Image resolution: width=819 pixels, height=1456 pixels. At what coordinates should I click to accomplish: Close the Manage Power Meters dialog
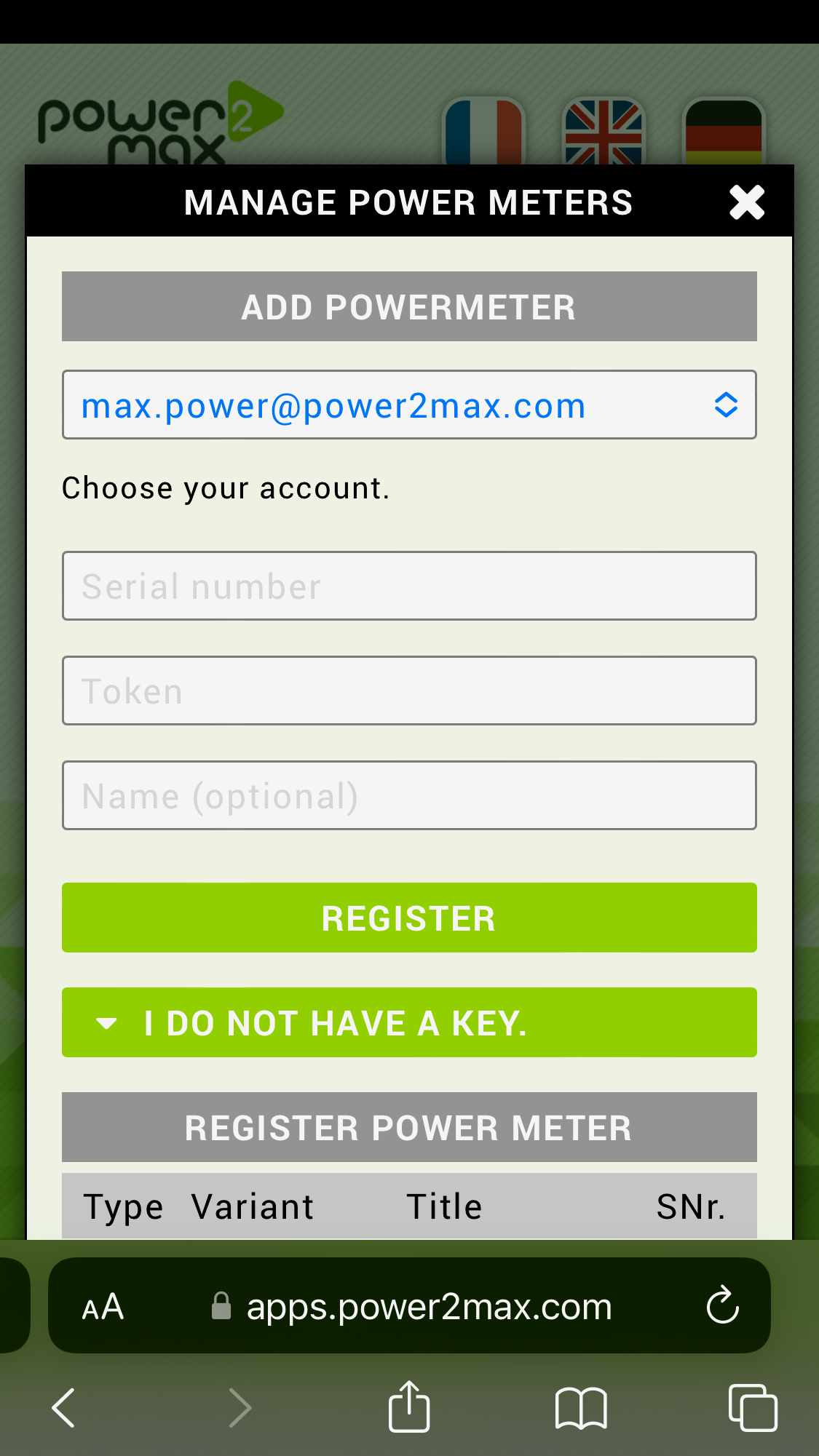coord(747,202)
